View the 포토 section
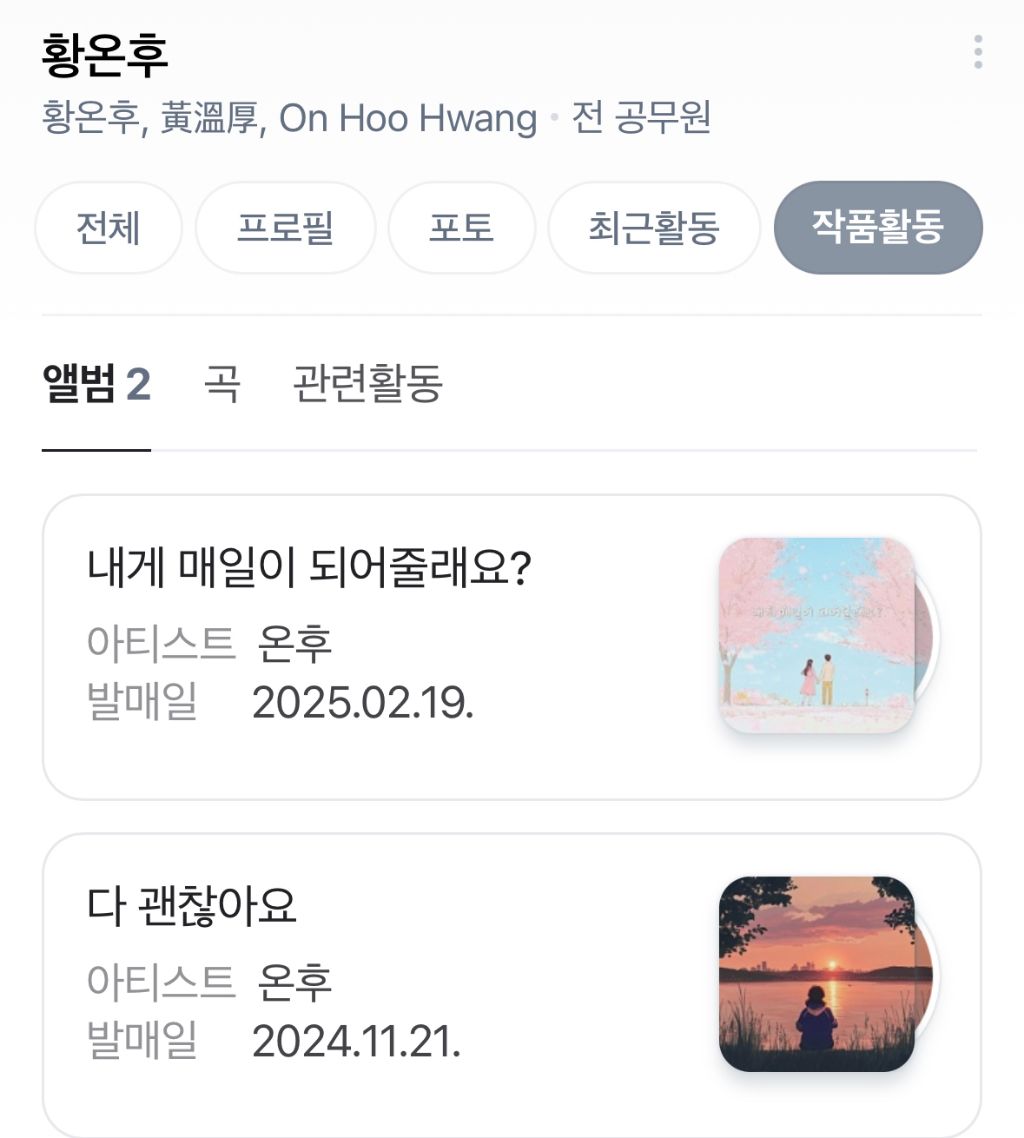The image size is (1024, 1138). (x=461, y=227)
